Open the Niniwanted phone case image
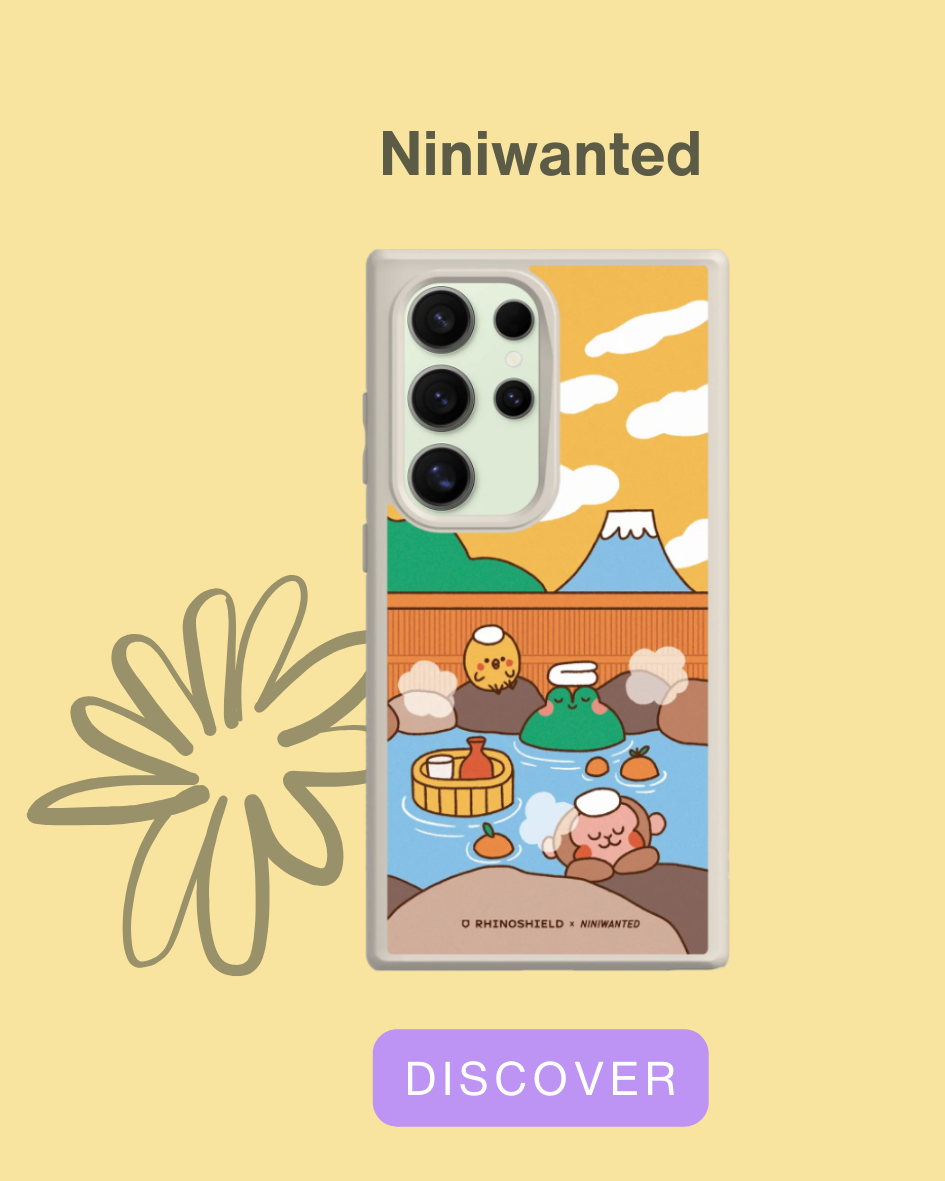The height and width of the screenshot is (1181, 945). pyautogui.click(x=547, y=610)
